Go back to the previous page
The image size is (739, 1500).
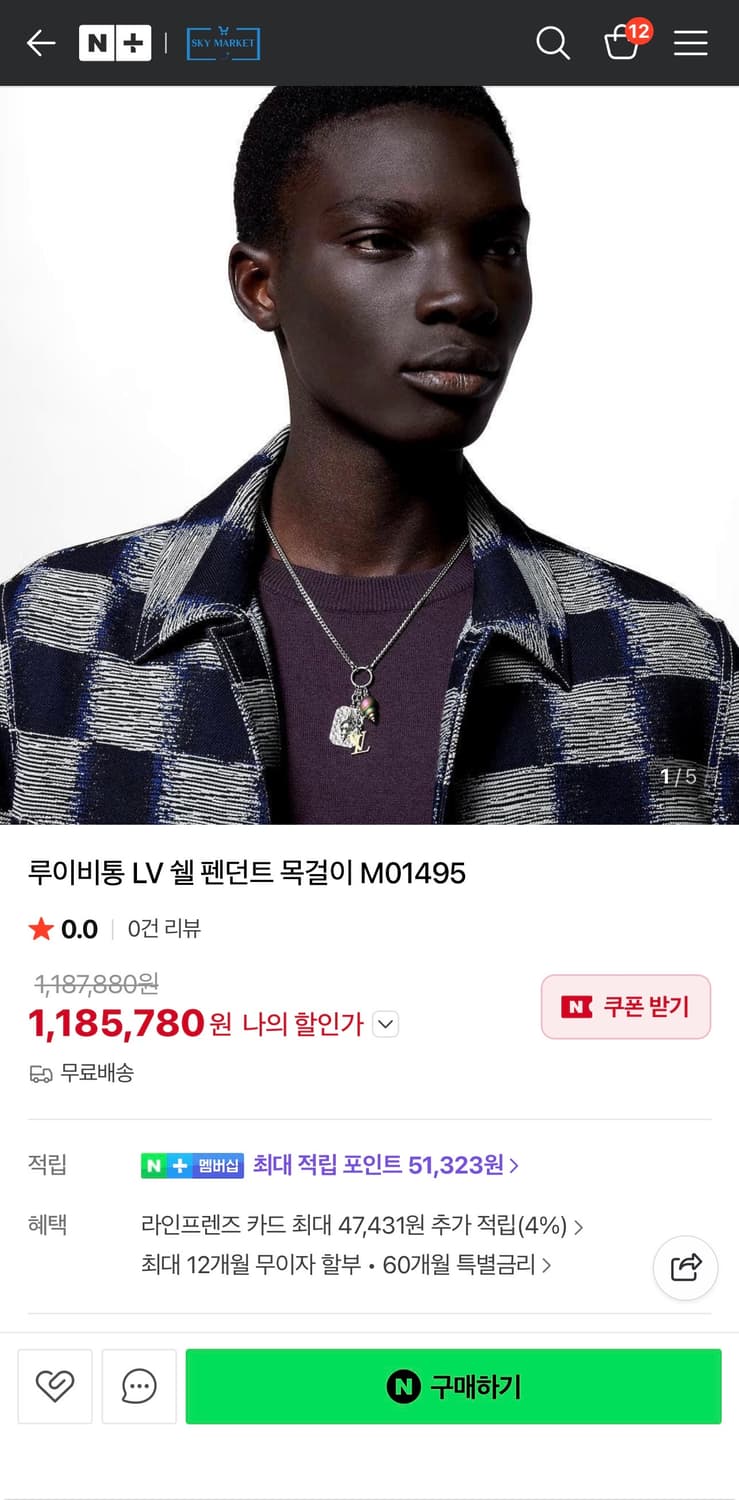[x=39, y=43]
